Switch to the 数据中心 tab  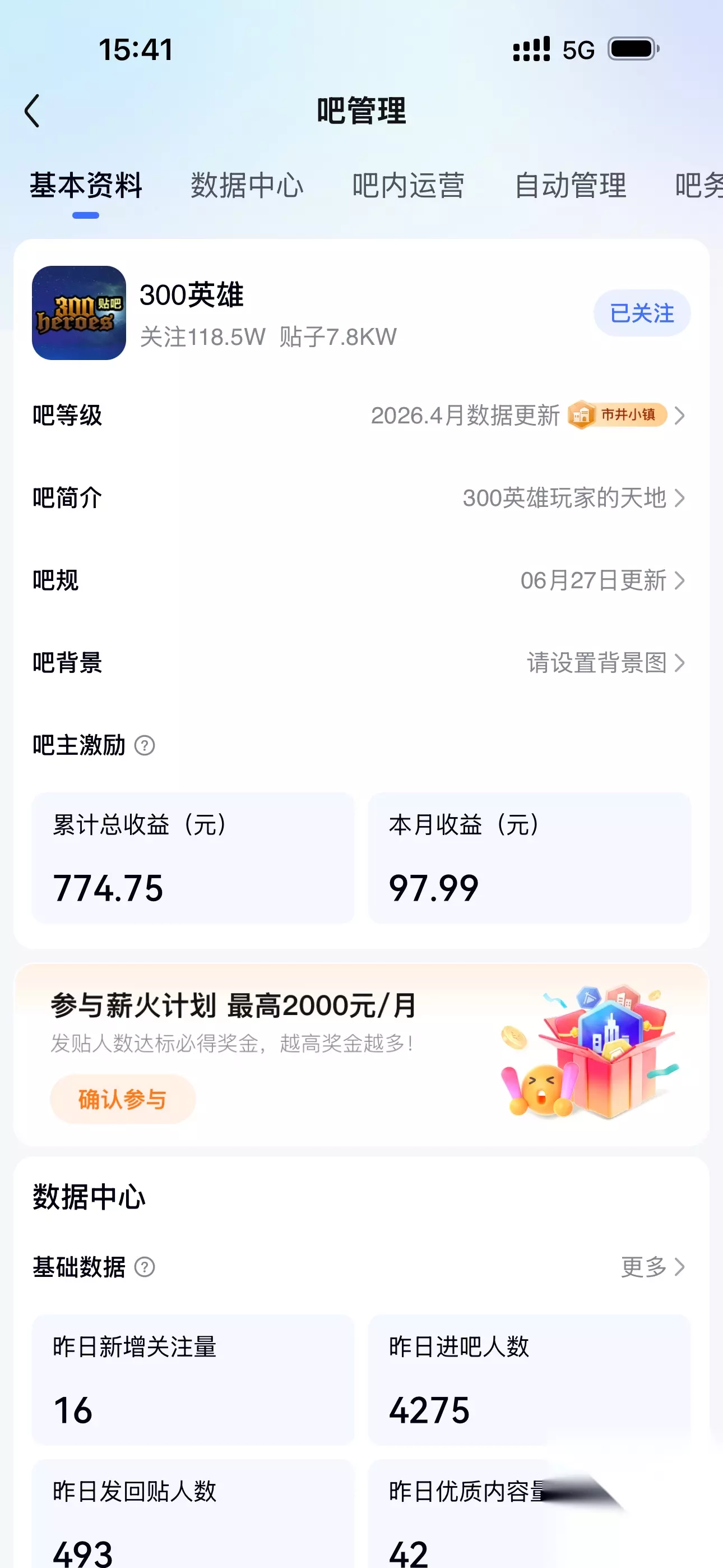coord(247,185)
